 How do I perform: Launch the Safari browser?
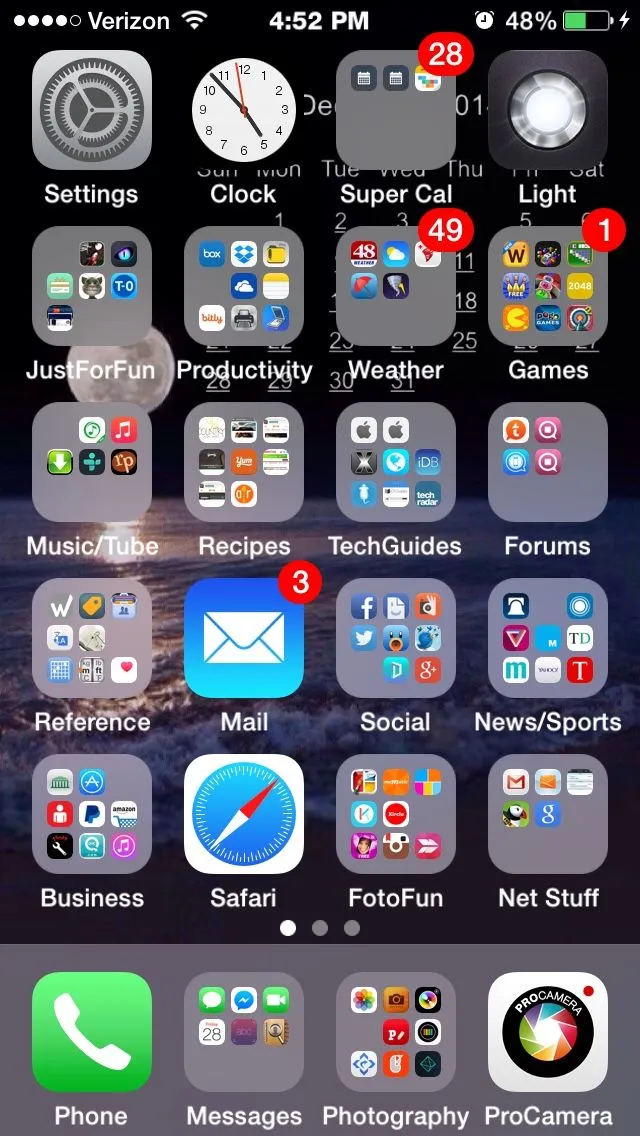tap(244, 814)
